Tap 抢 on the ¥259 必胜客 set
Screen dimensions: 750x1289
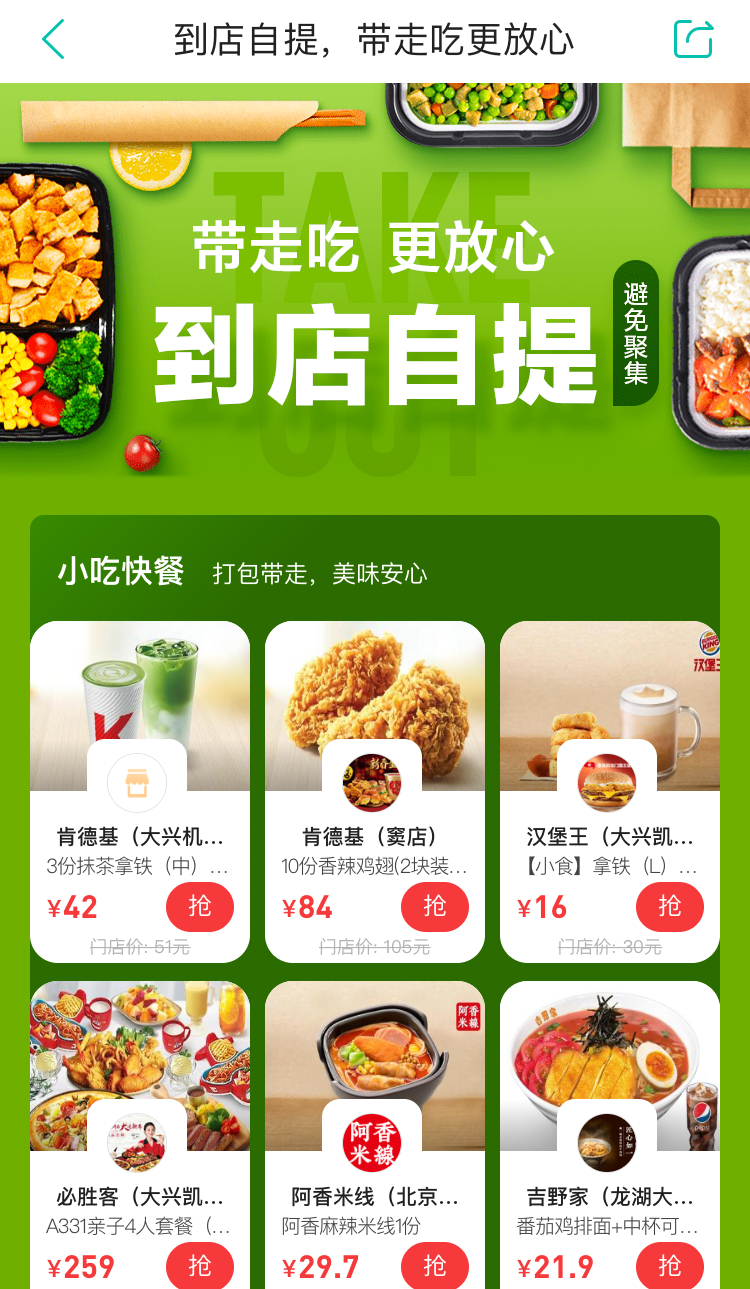[x=200, y=1263]
